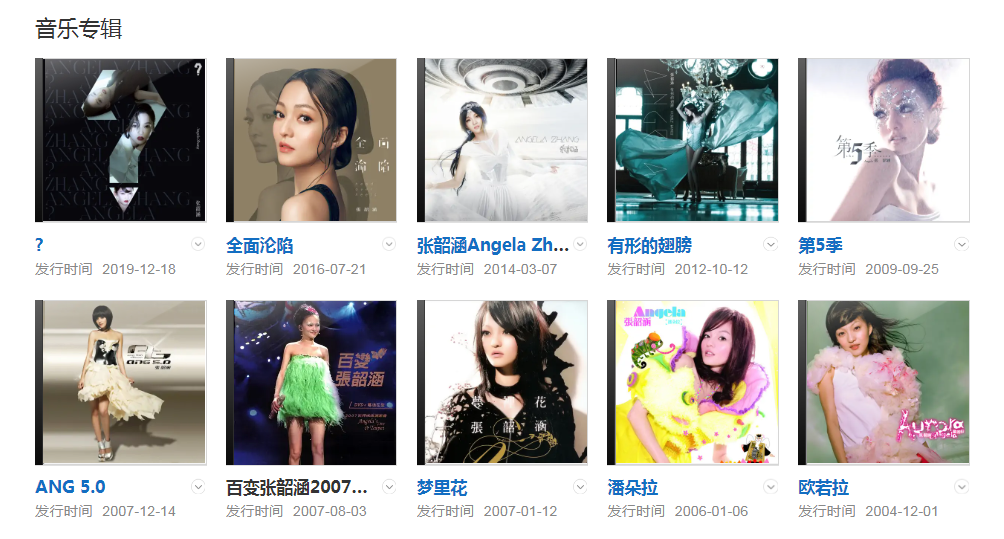Open the 百变张韶涵2007 album cover
The image size is (1004, 539).
[311, 382]
